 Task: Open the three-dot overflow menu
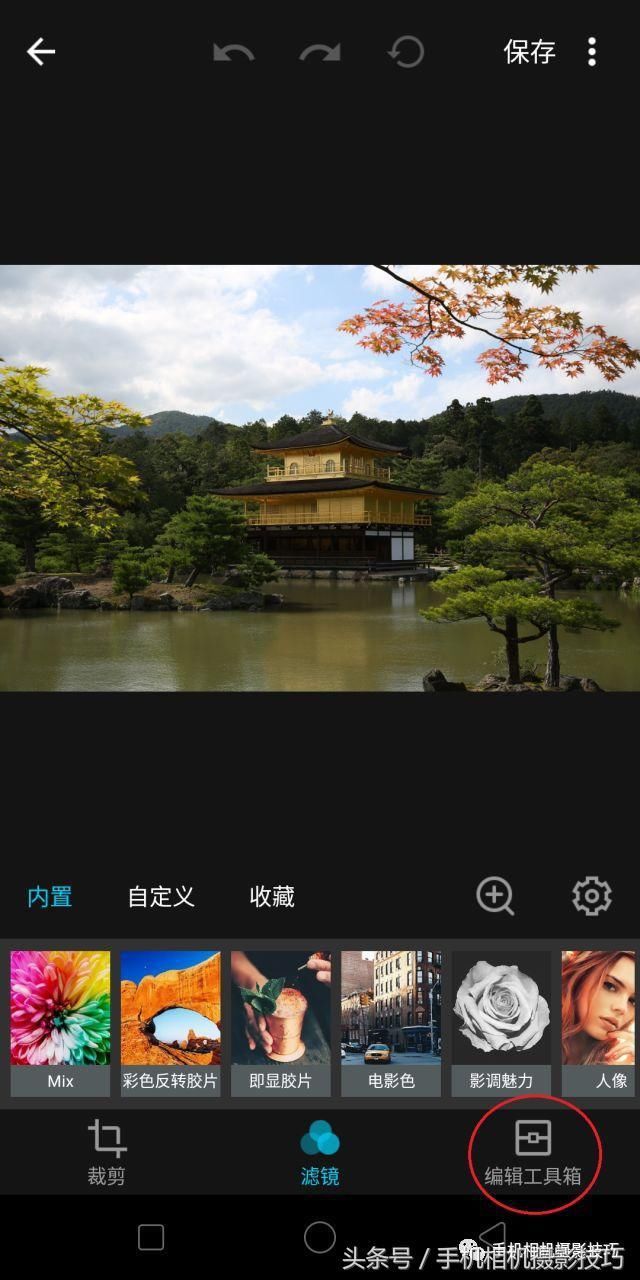click(592, 52)
